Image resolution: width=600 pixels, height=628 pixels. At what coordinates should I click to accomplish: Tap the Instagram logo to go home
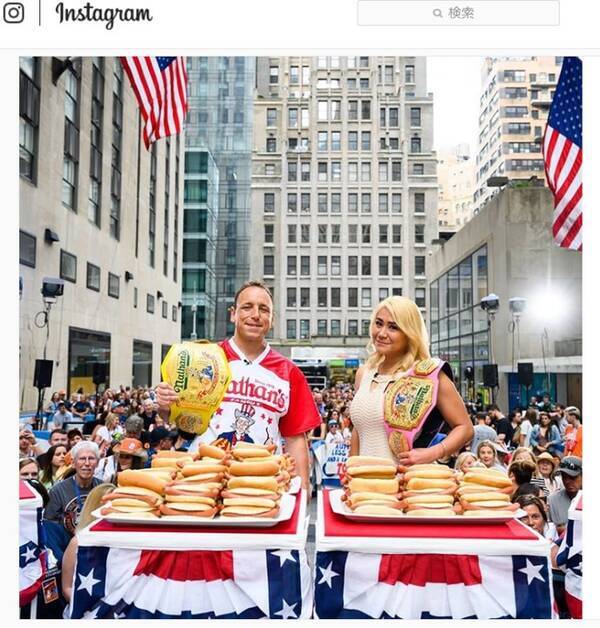tap(103, 14)
